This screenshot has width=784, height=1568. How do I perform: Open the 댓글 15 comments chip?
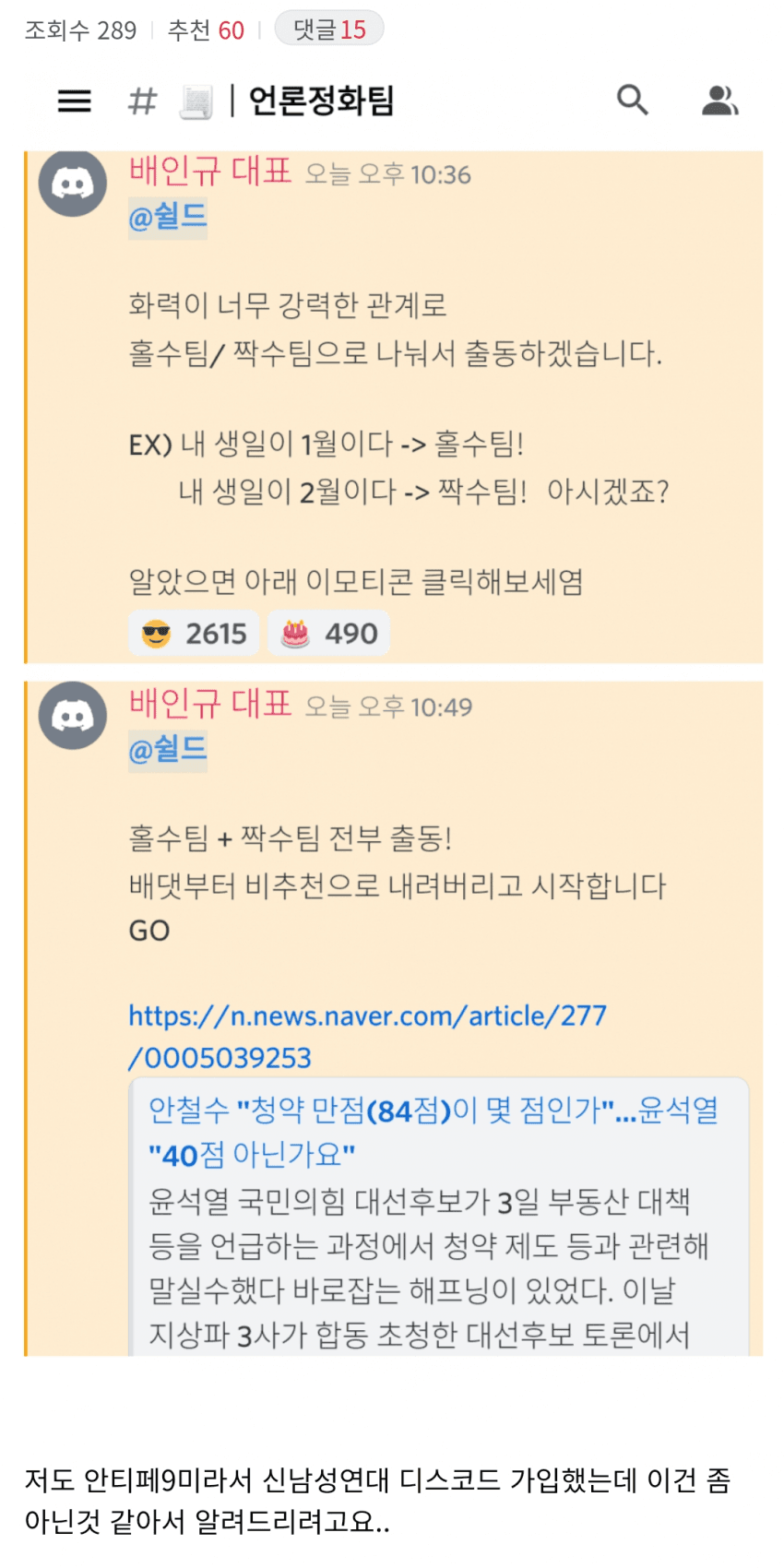coord(329,30)
